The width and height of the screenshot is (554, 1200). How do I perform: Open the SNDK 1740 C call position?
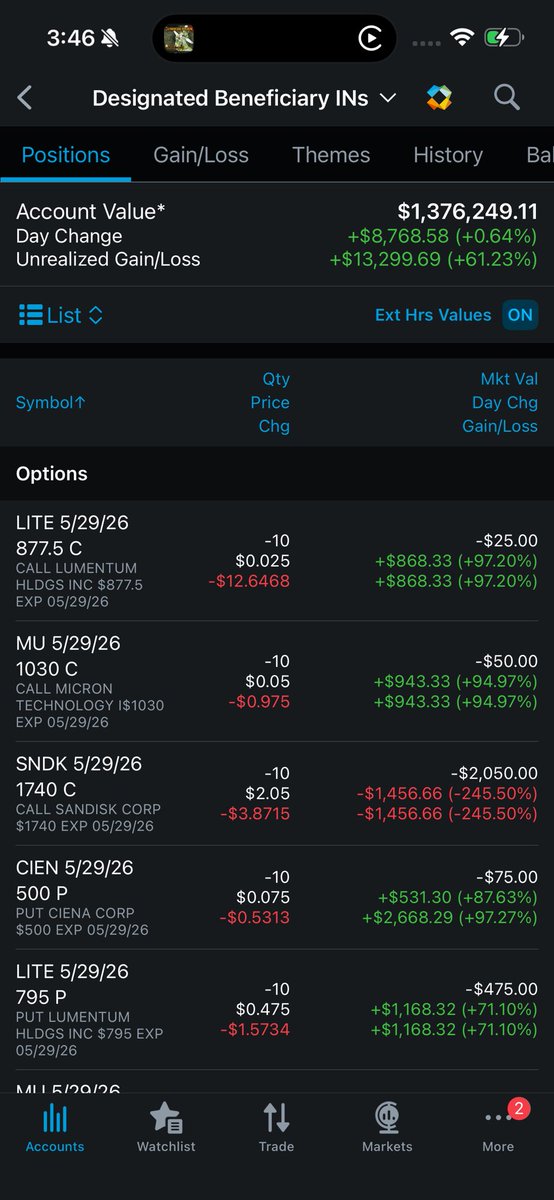click(x=277, y=793)
